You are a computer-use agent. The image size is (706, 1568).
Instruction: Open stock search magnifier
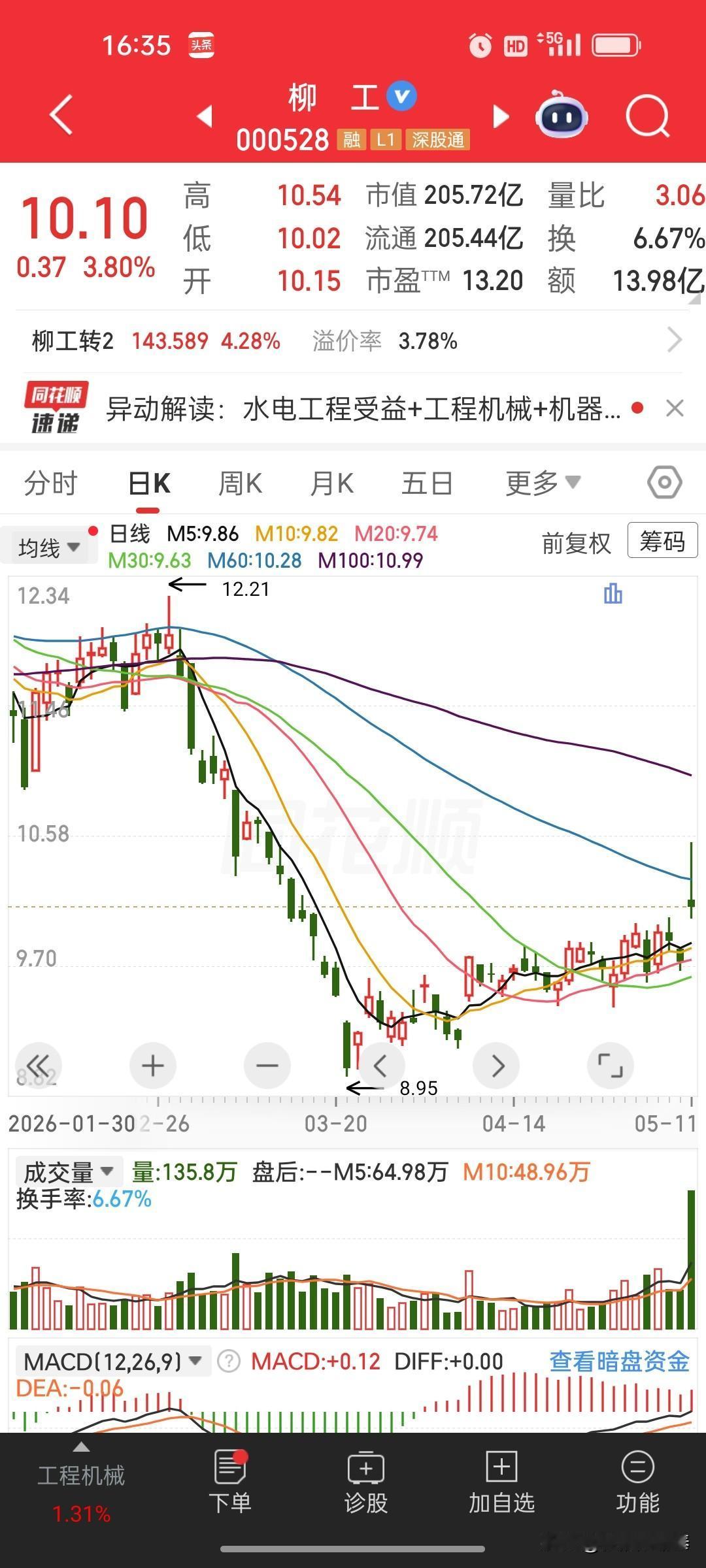click(x=647, y=116)
